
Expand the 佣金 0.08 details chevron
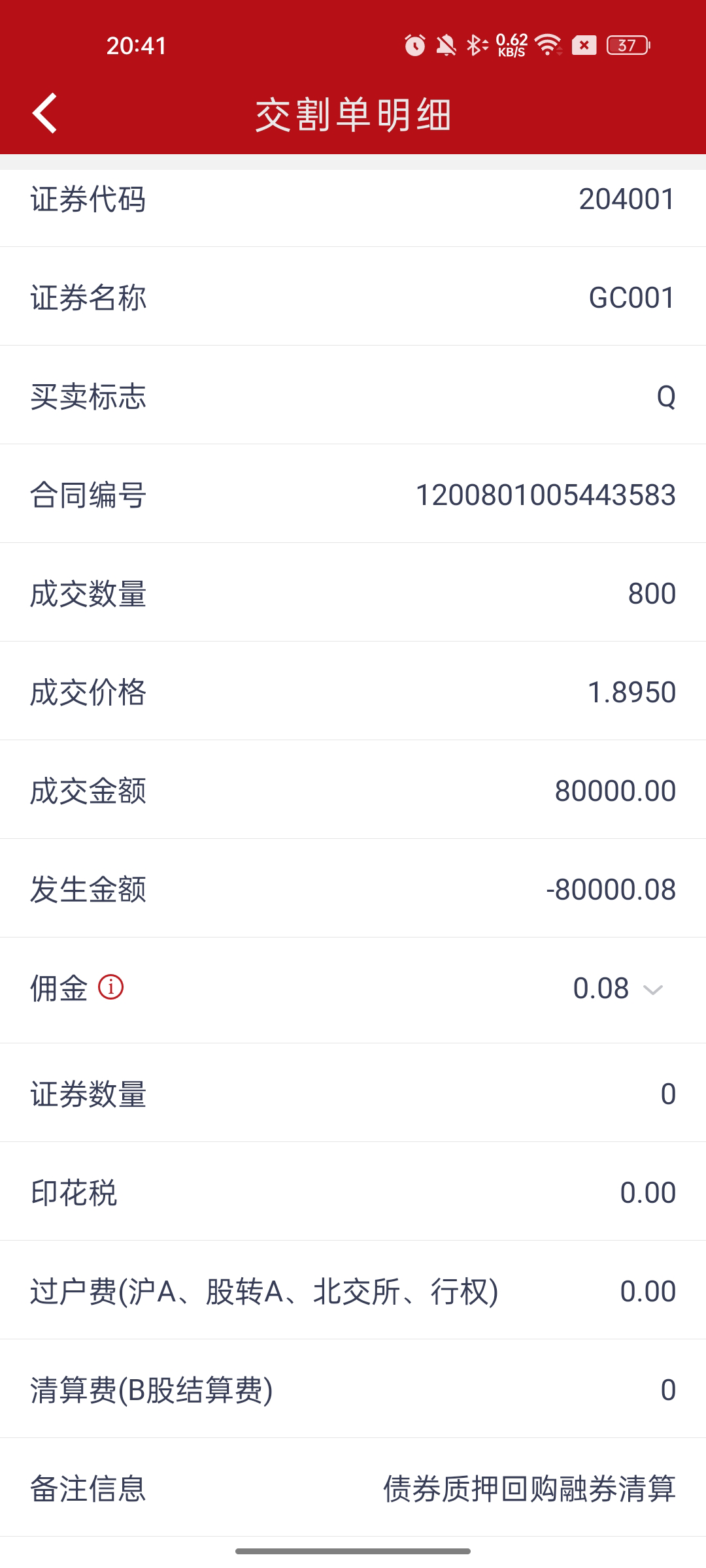[x=653, y=989]
